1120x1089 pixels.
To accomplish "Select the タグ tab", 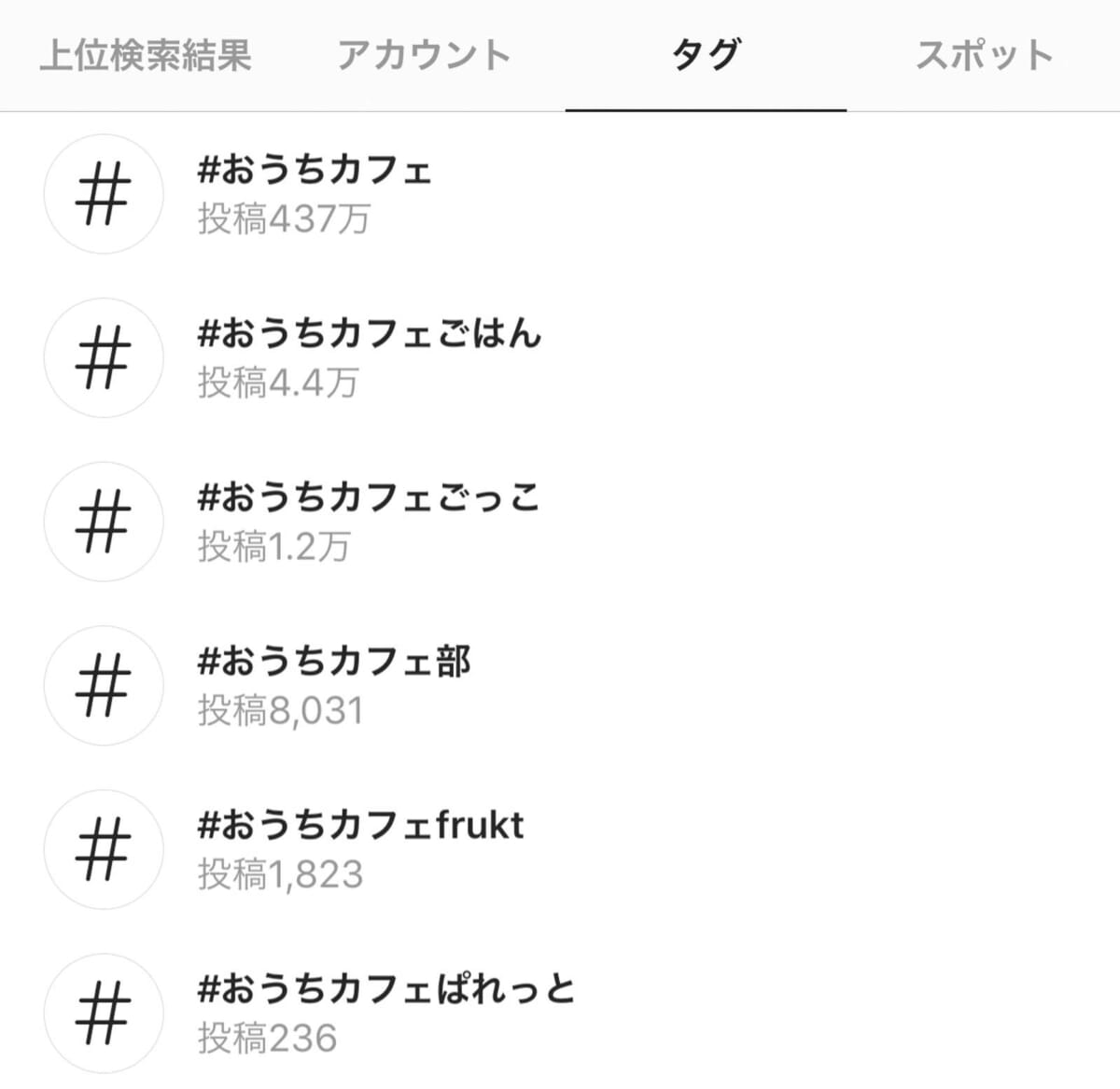I will point(706,55).
